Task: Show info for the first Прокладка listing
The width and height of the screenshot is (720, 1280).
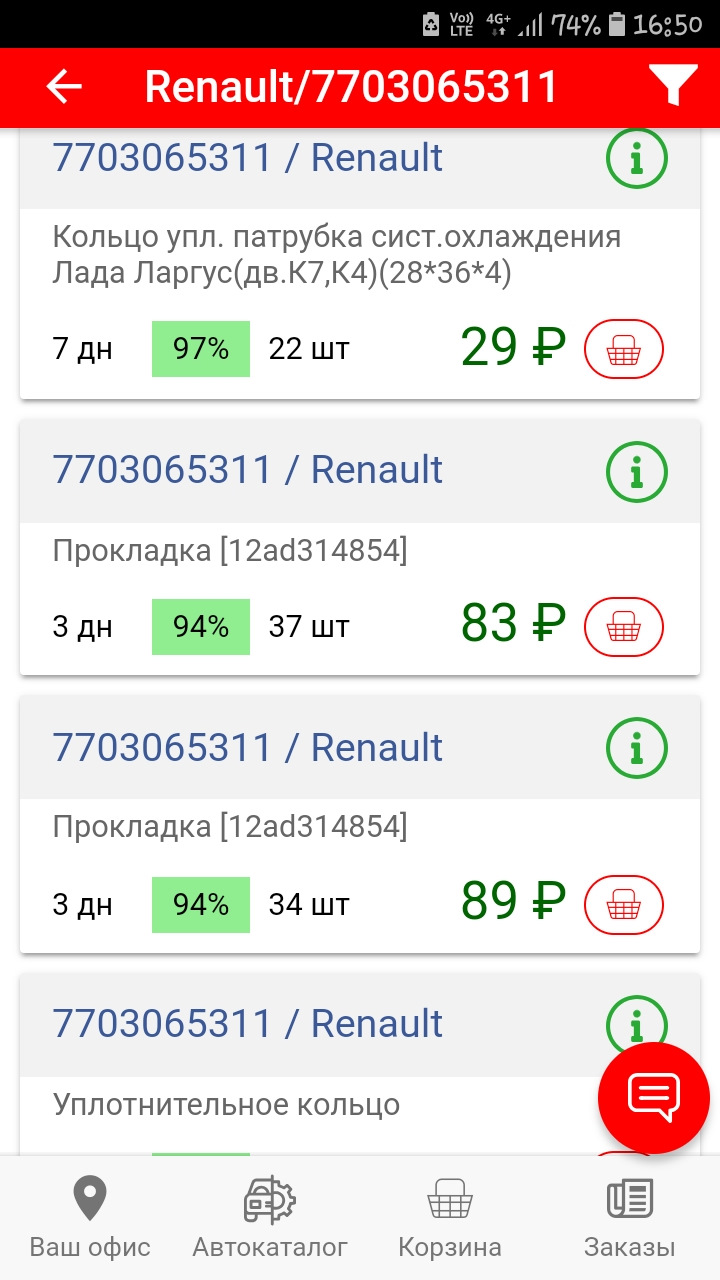Action: [x=636, y=470]
